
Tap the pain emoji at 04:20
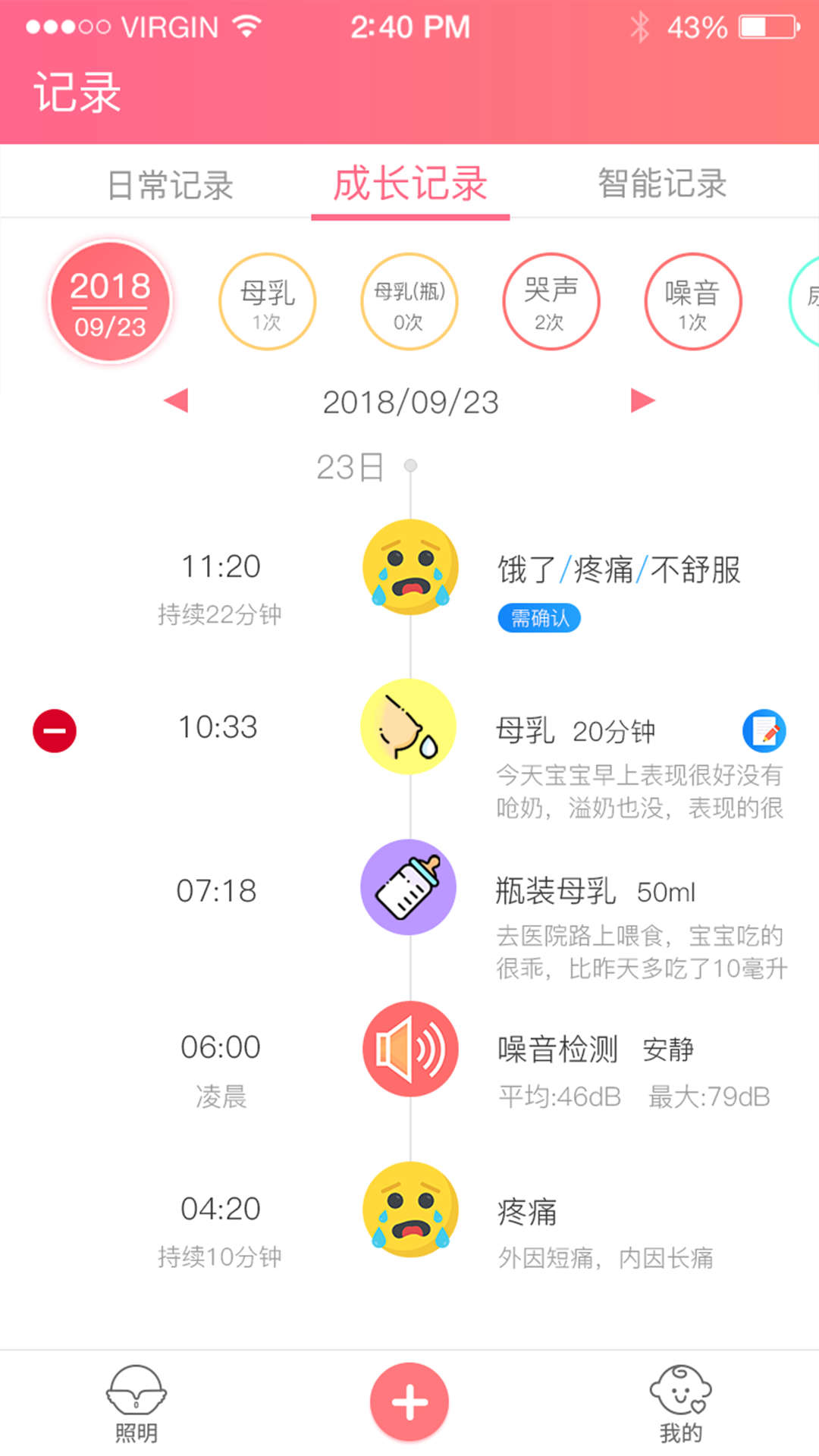(409, 1210)
